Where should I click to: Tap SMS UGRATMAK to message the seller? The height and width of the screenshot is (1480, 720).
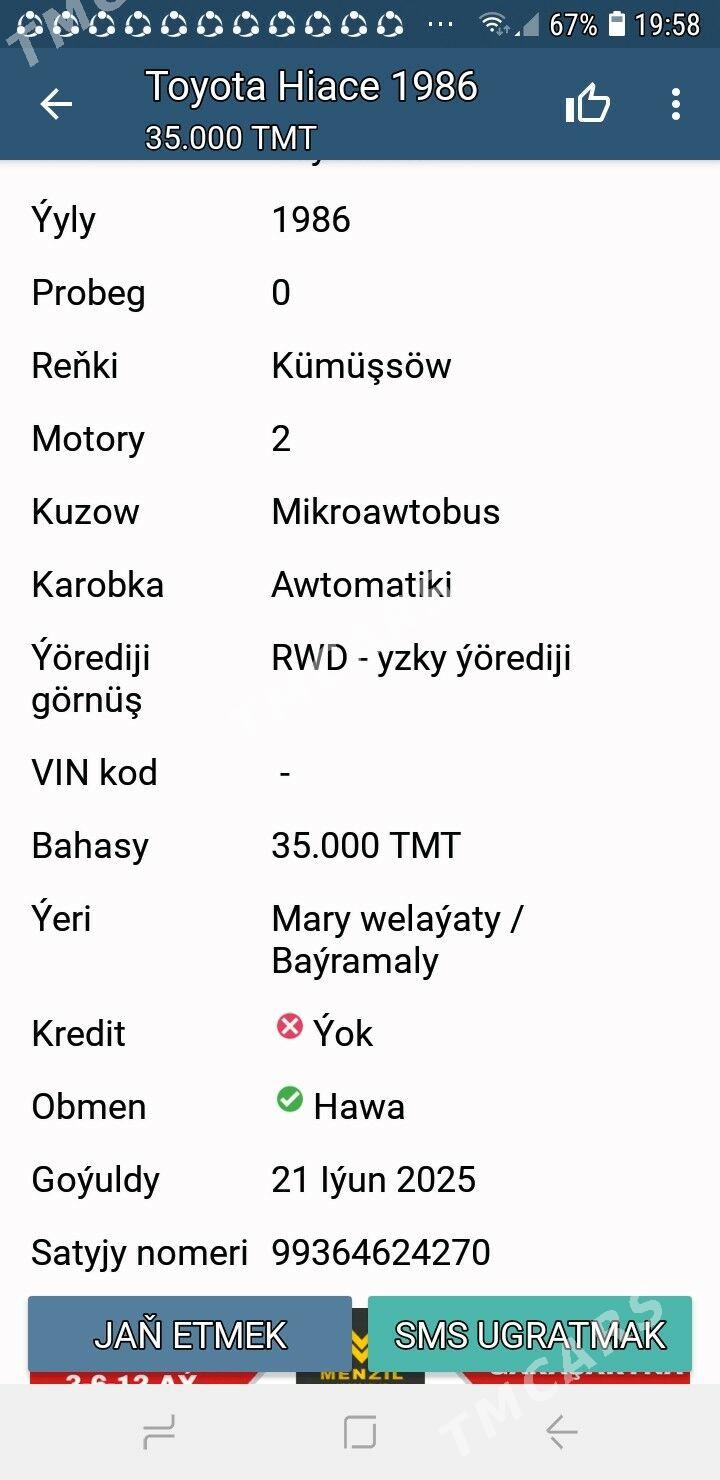pyautogui.click(x=530, y=1334)
